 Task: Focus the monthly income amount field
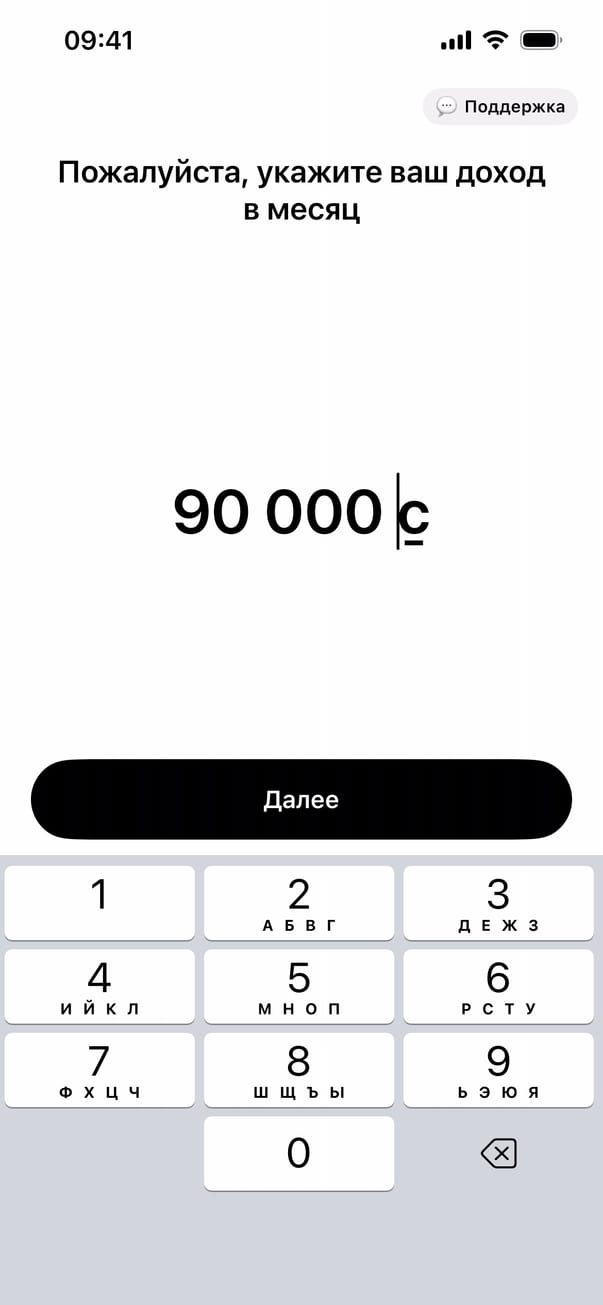pyautogui.click(x=300, y=513)
